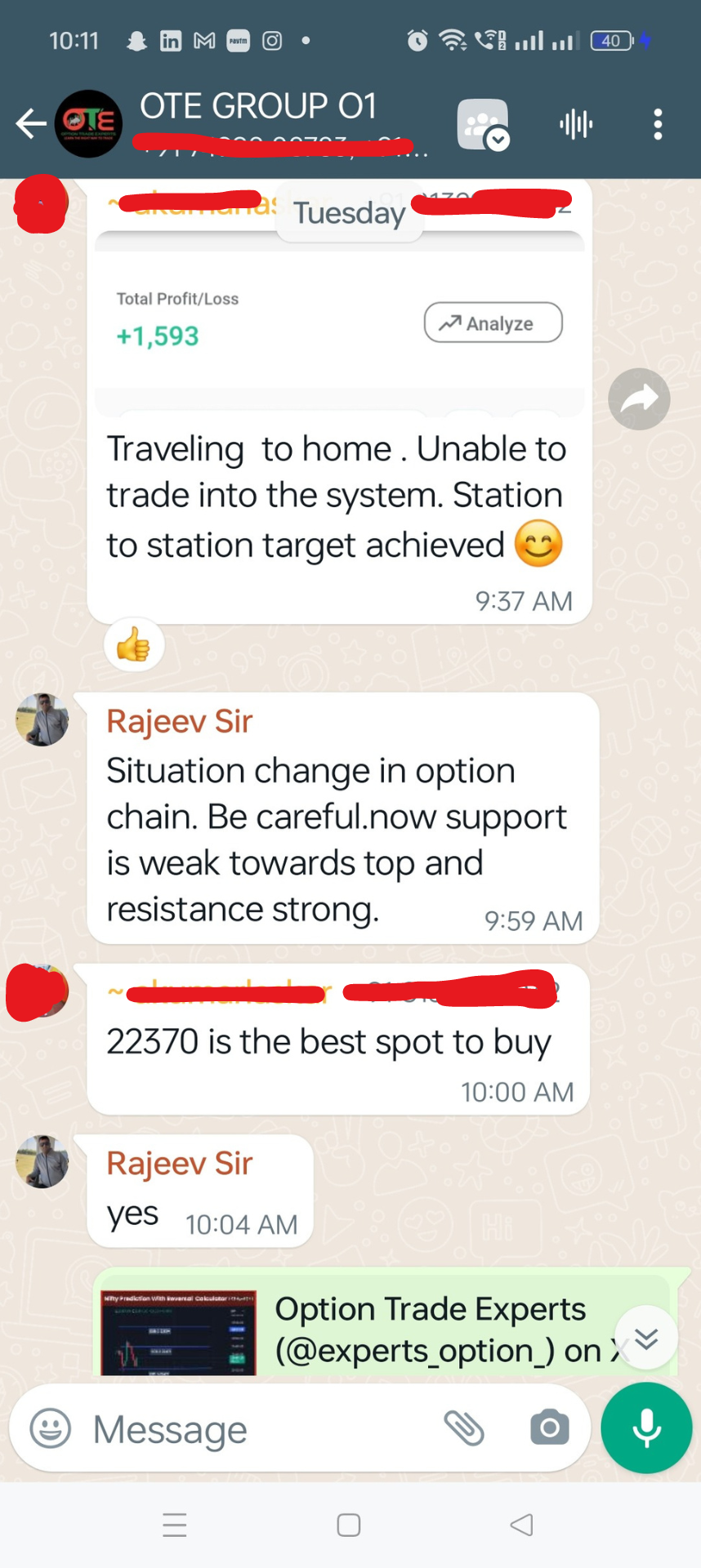The width and height of the screenshot is (701, 1568).
Task: Record a voice message with microphone
Action: (646, 1428)
